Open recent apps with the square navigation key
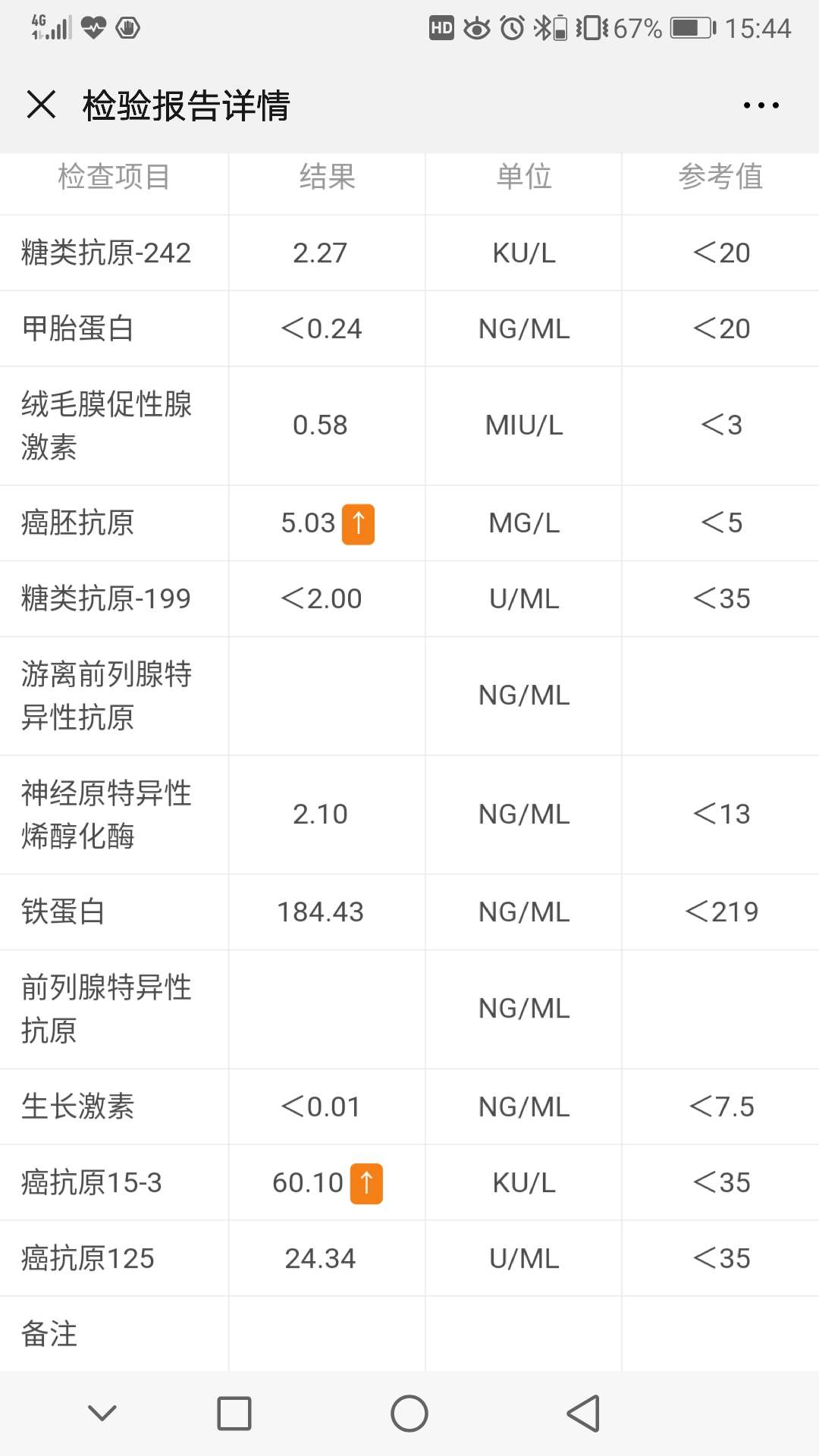This screenshot has height=1456, width=819. tap(235, 1412)
